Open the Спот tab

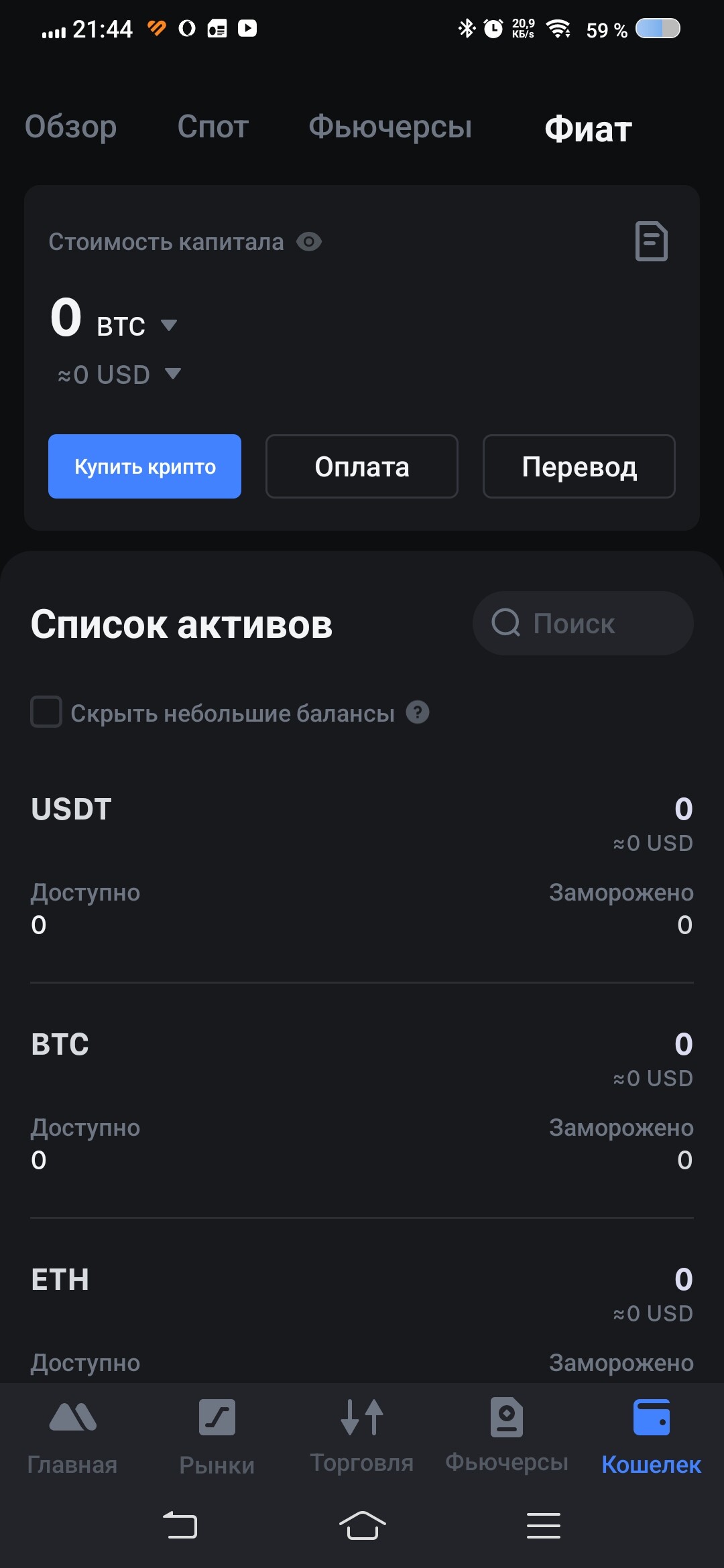click(213, 127)
